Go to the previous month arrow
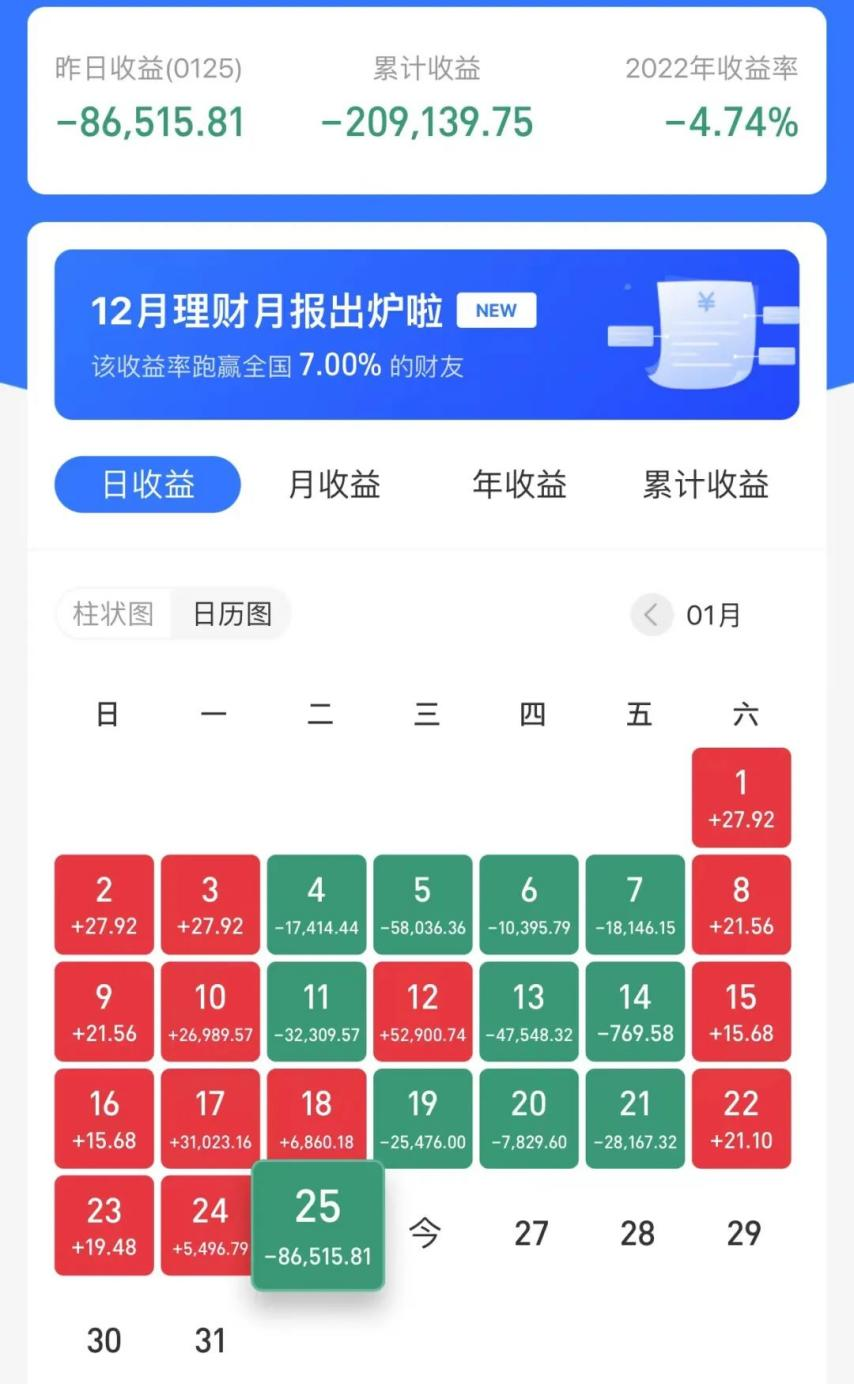Image resolution: width=854 pixels, height=1384 pixels. pyautogui.click(x=651, y=614)
